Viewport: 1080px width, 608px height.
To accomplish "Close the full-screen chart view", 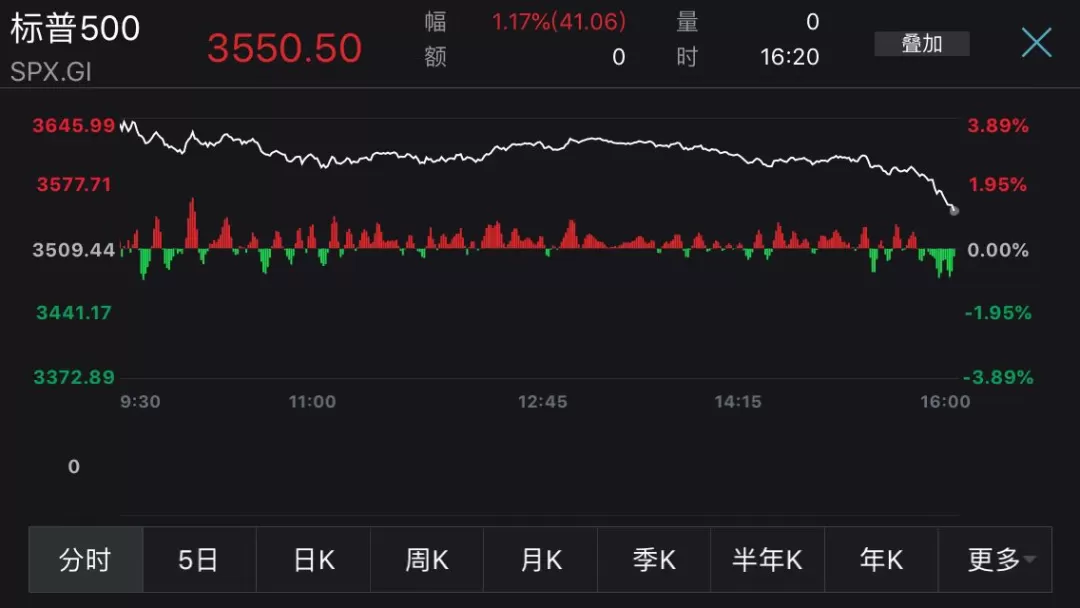I will click(1037, 43).
